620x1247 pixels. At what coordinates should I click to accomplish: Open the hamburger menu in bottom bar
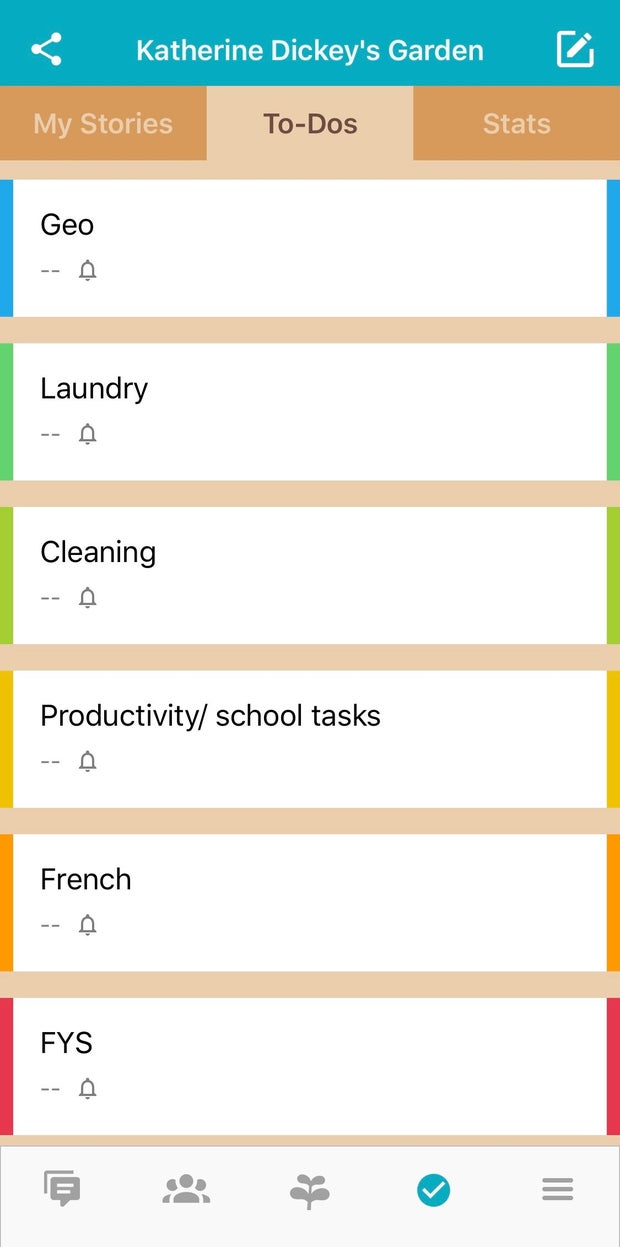[x=558, y=1190]
